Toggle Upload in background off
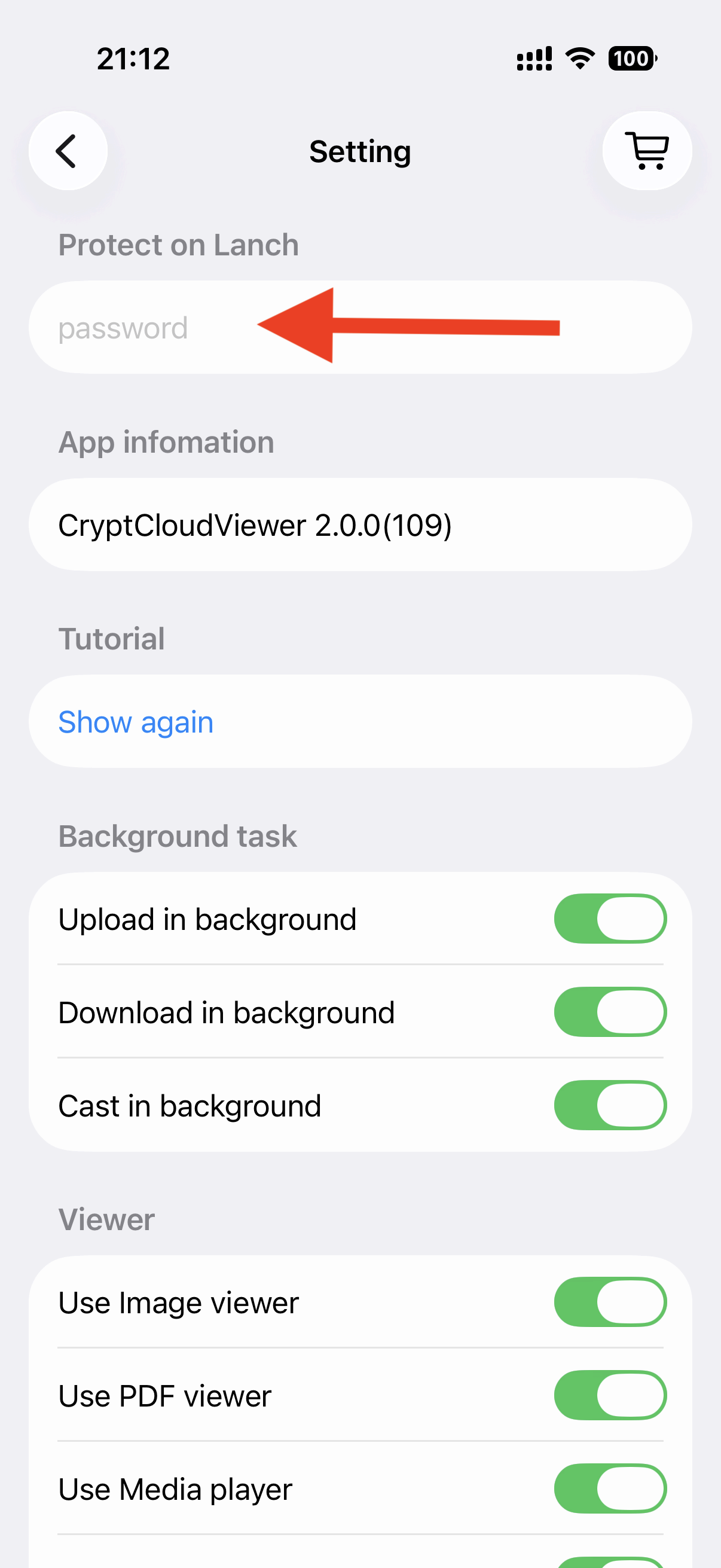The image size is (721, 1568). (610, 919)
